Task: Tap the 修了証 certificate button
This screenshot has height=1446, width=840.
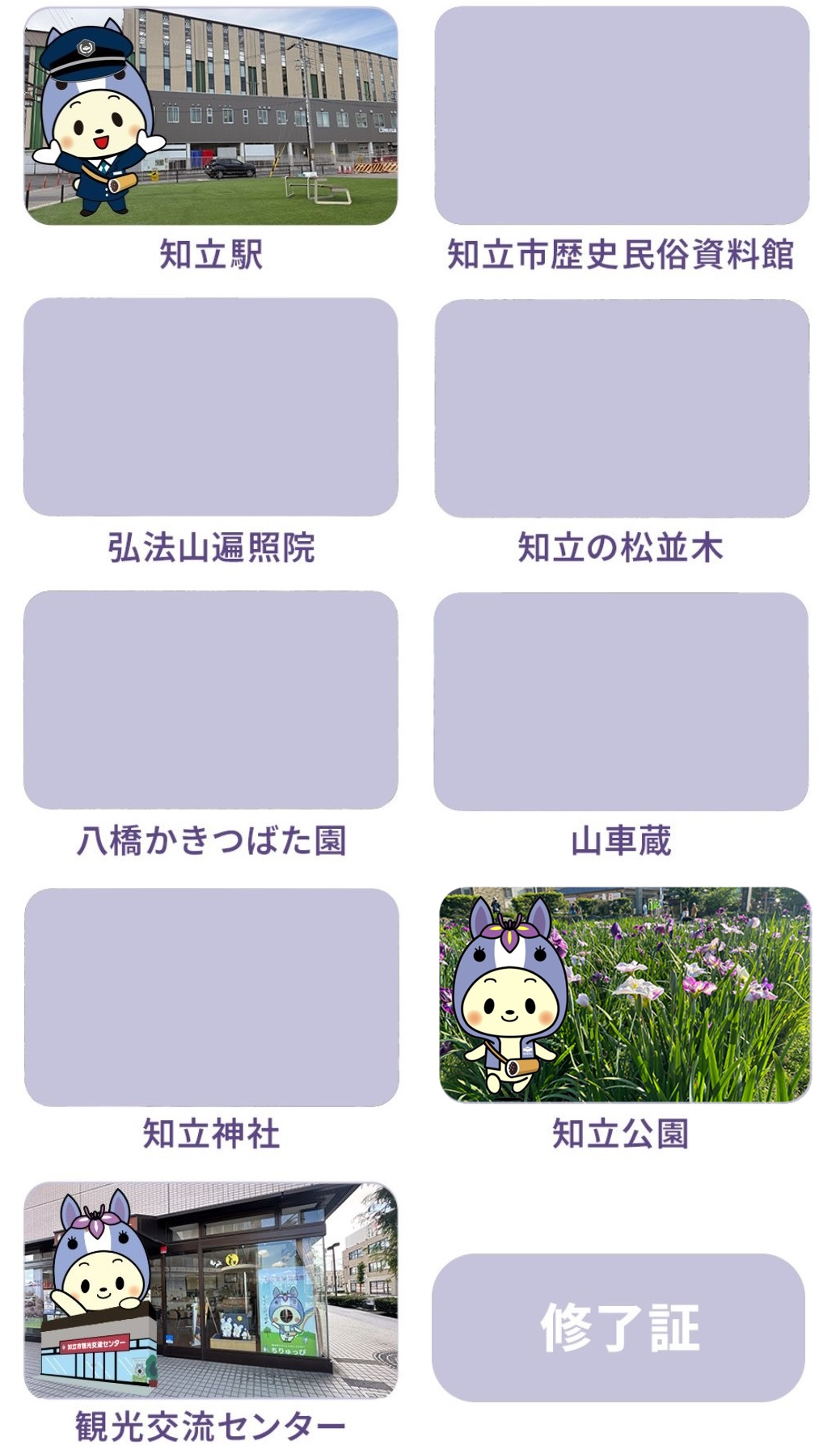Action: (618, 1327)
